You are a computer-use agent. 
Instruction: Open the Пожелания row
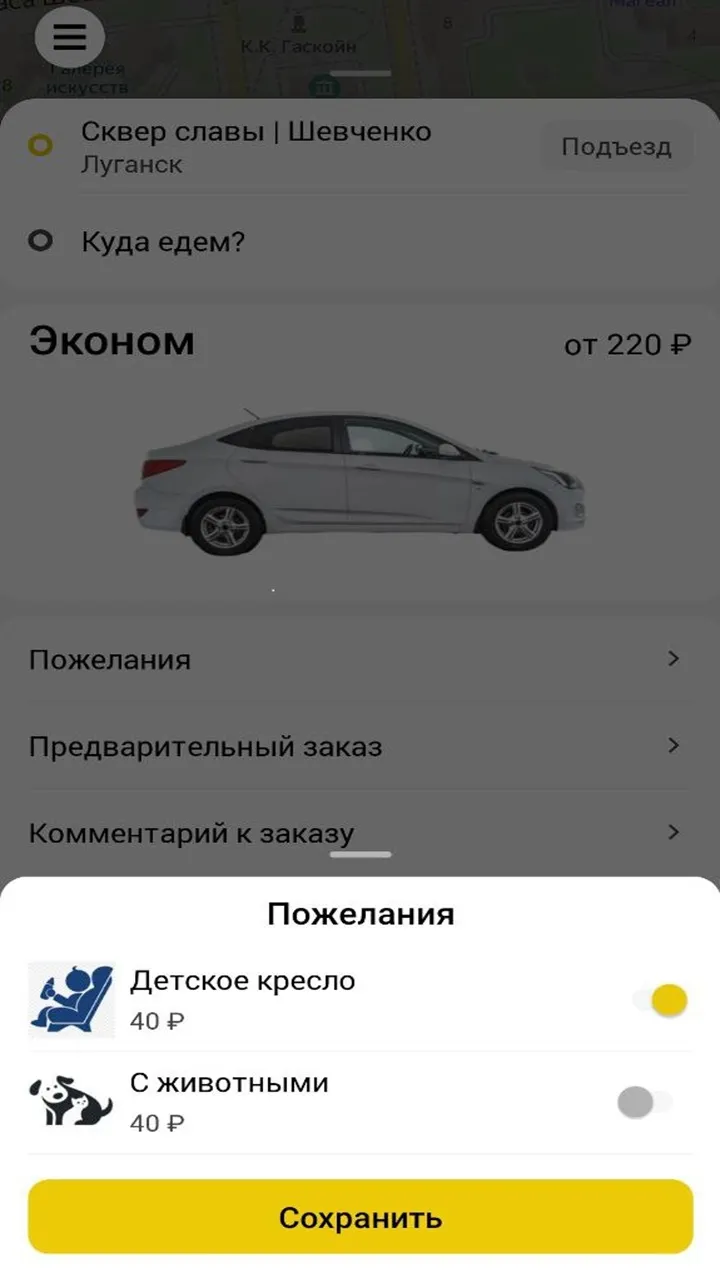[360, 659]
